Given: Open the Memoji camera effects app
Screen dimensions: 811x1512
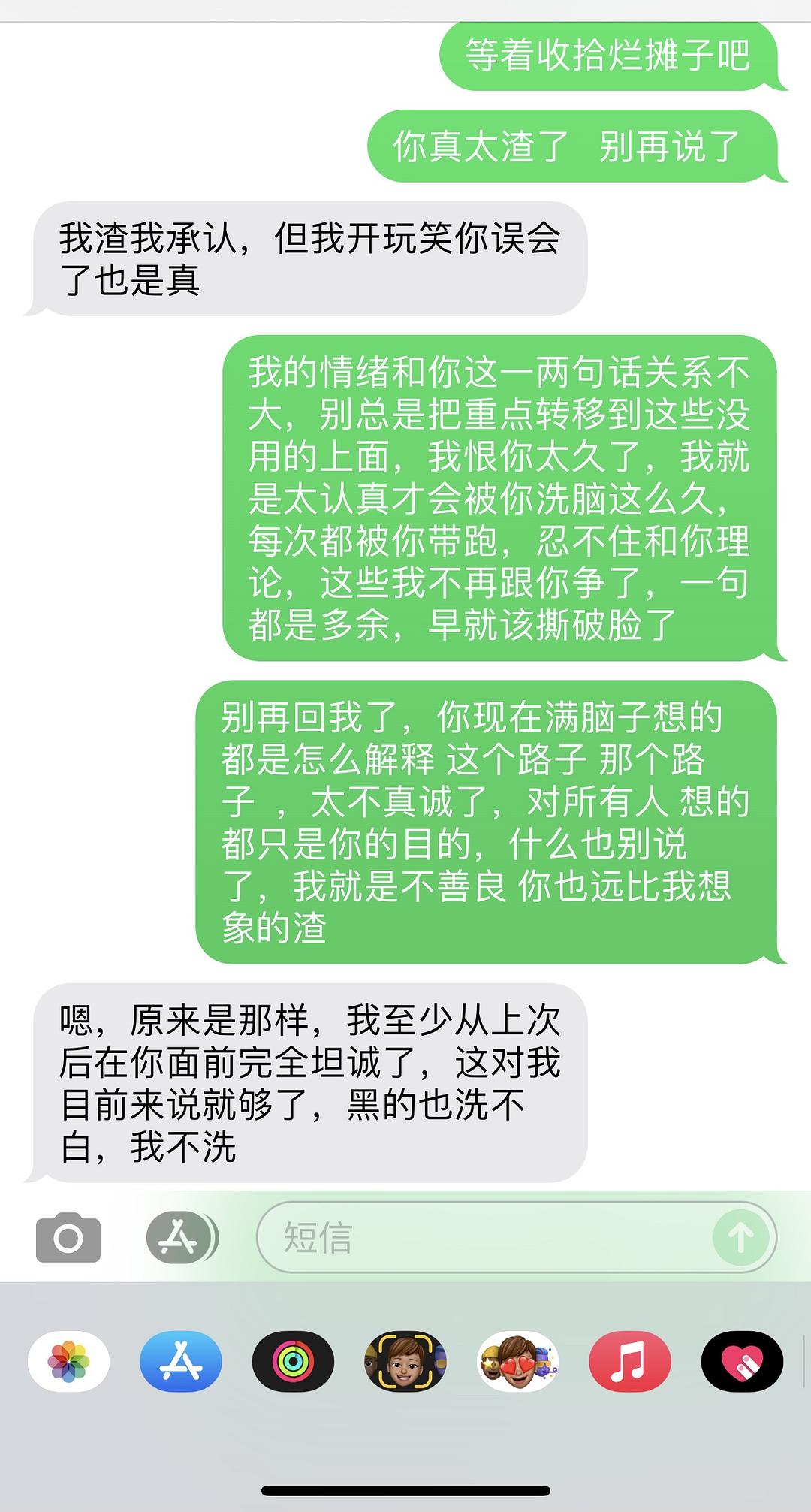Looking at the screenshot, I should pos(405,1361).
